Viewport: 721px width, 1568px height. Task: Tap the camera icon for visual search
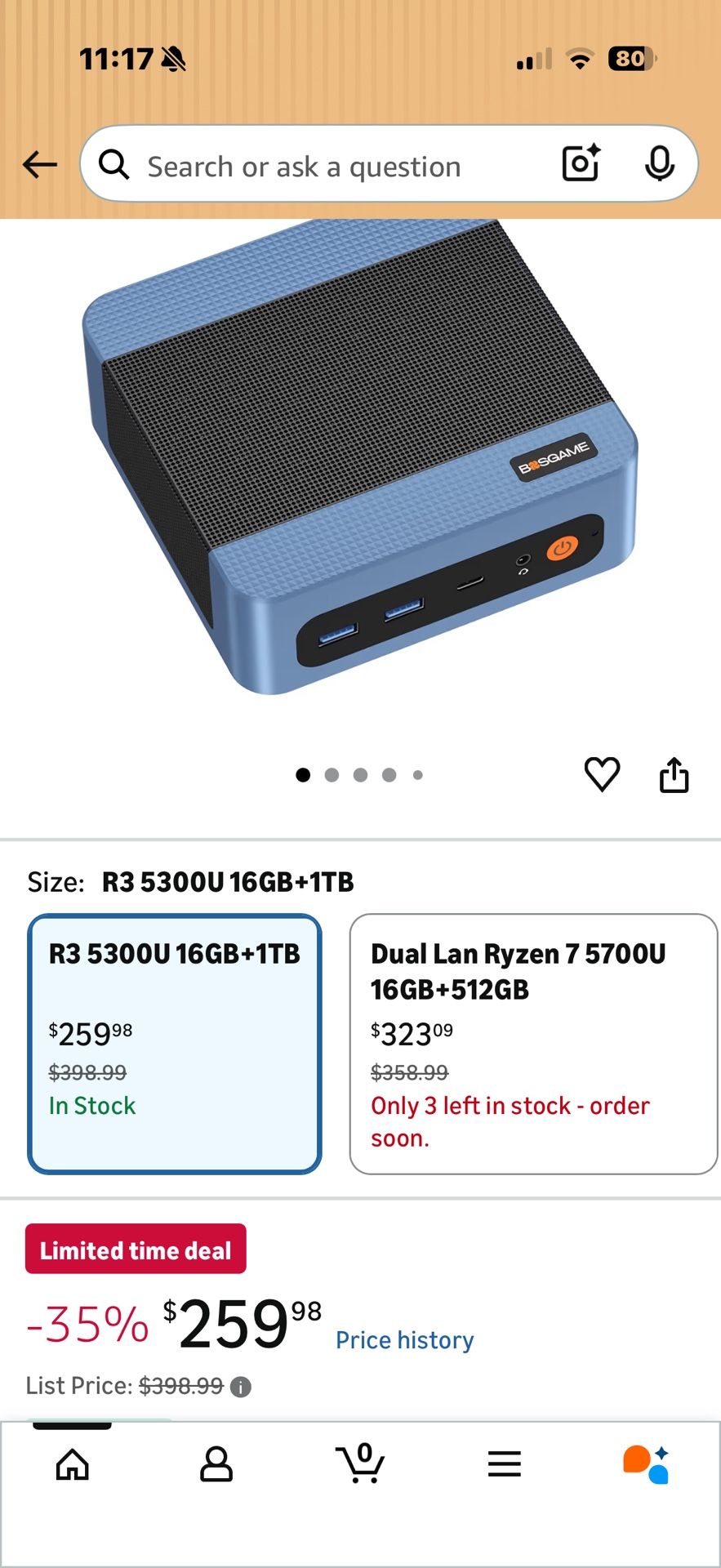(x=580, y=163)
